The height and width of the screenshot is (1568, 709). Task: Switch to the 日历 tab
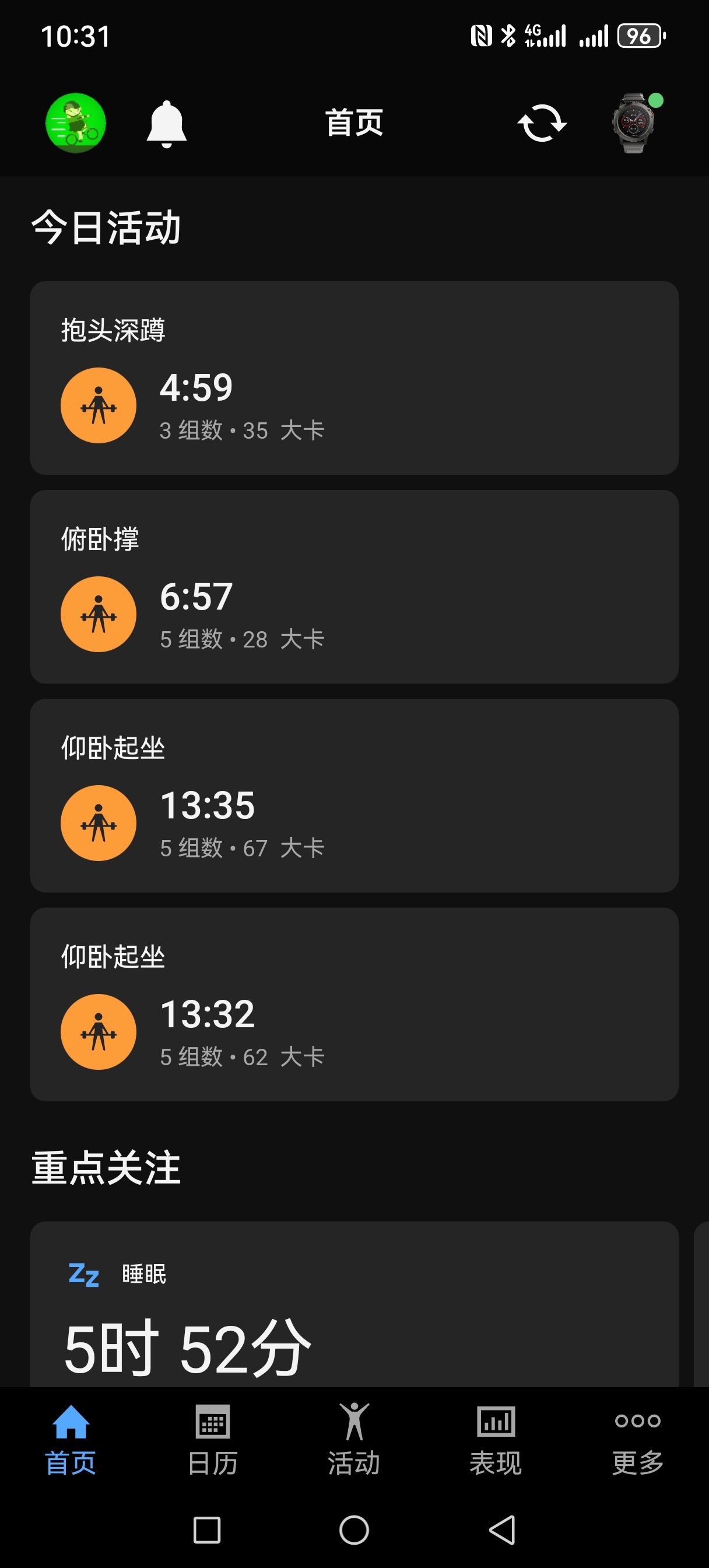coord(212,1448)
